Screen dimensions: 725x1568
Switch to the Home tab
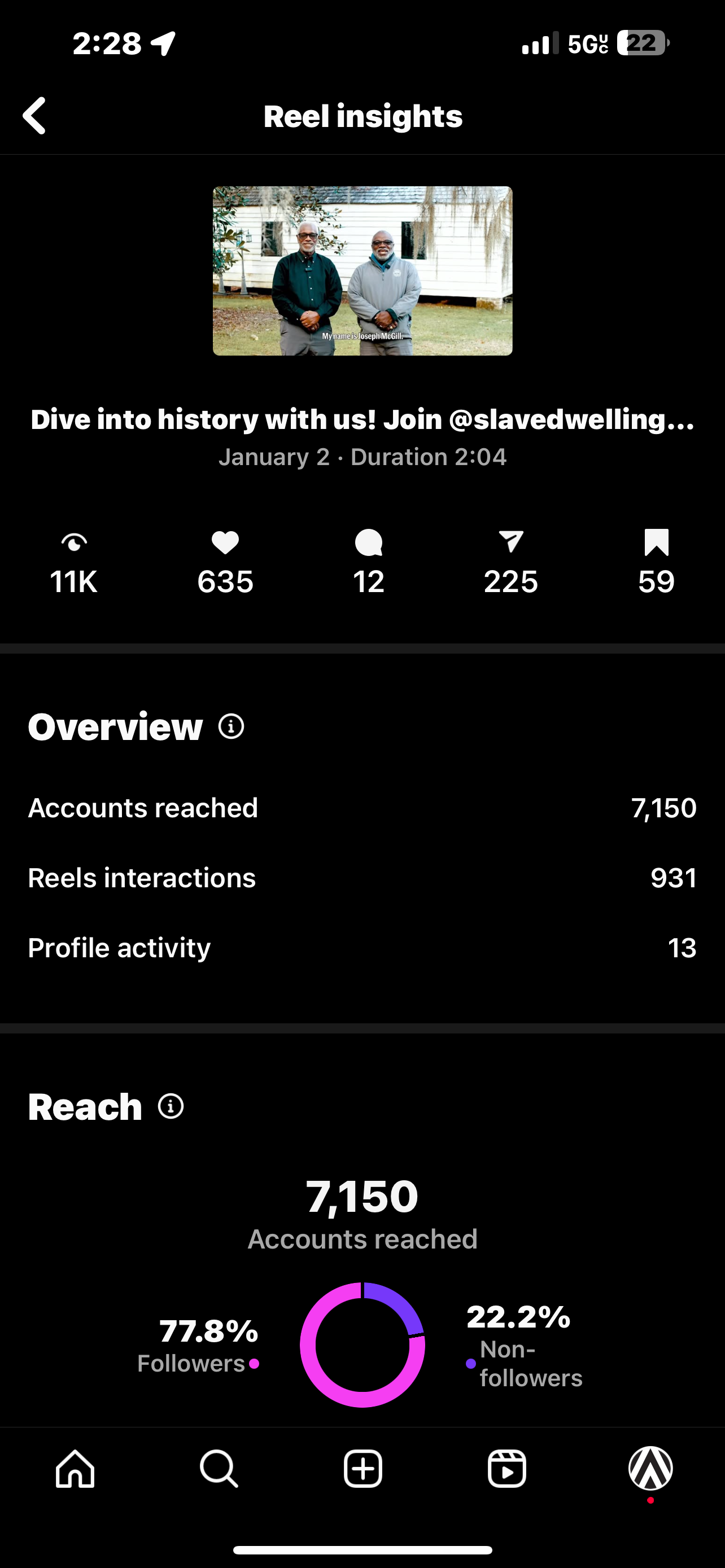(x=75, y=1469)
